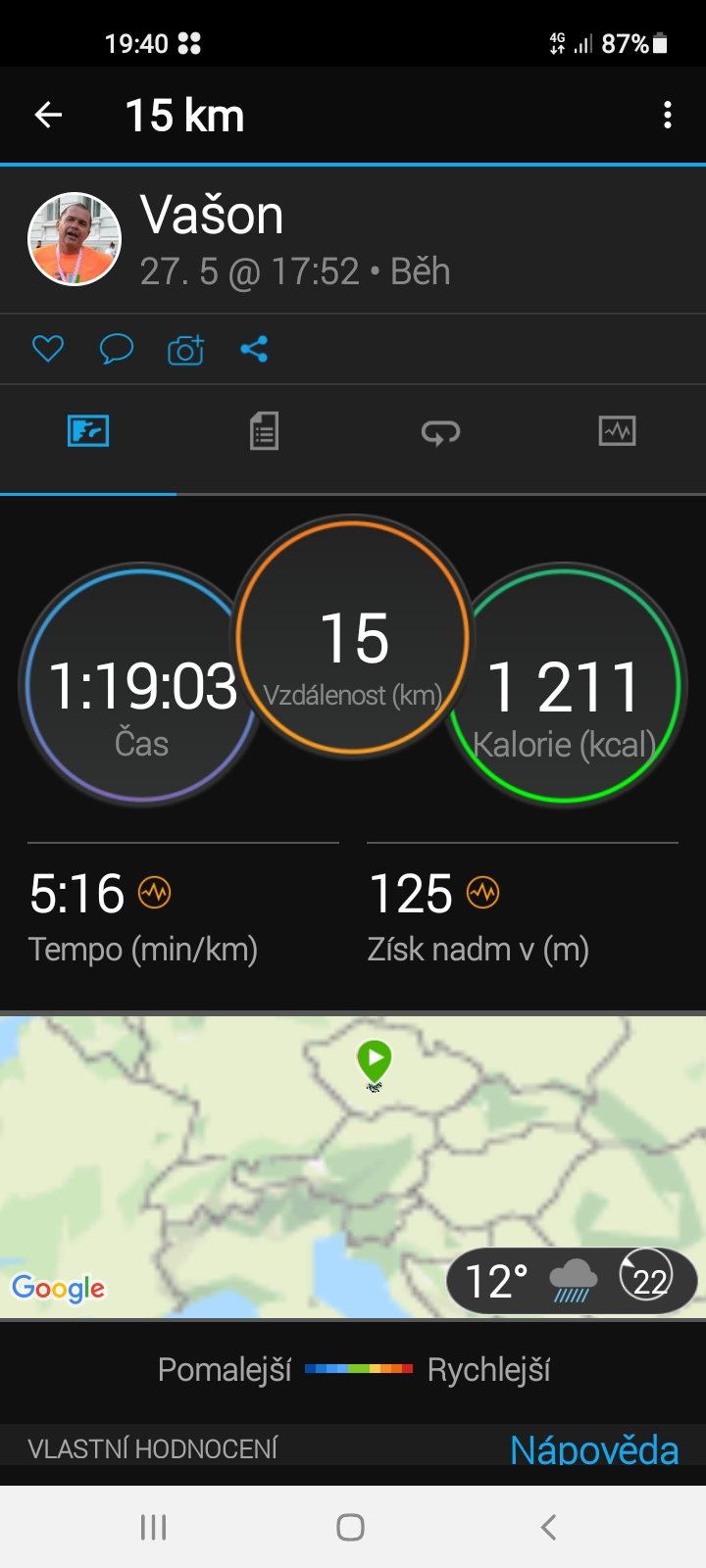Open comments with the speech bubble icon
This screenshot has height=1568, width=706.
point(117,349)
